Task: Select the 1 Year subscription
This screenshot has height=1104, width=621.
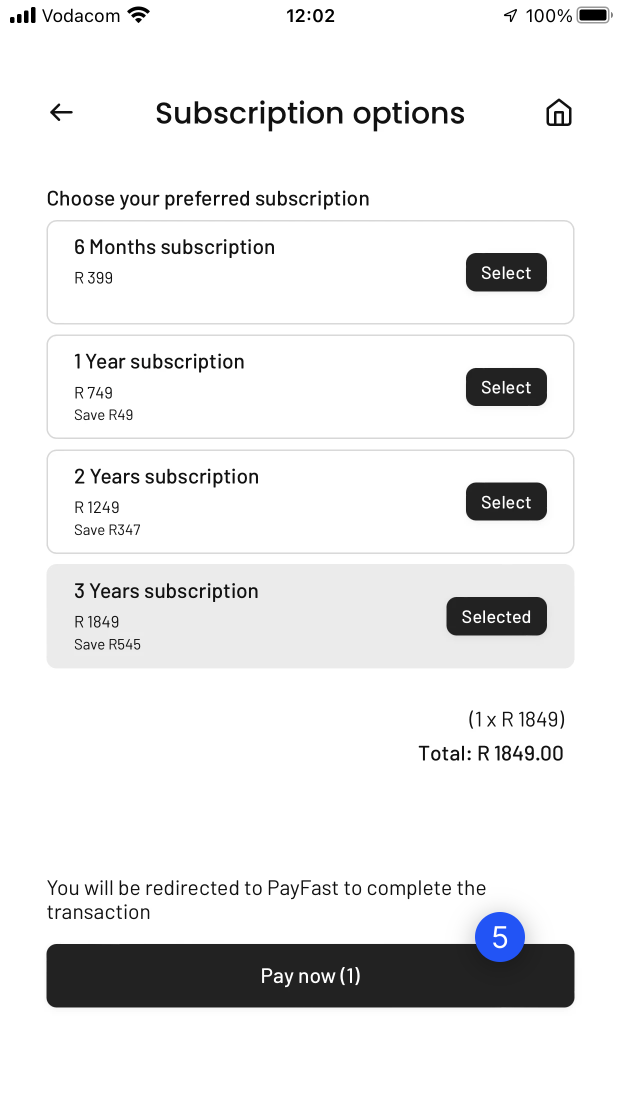Action: tap(506, 387)
